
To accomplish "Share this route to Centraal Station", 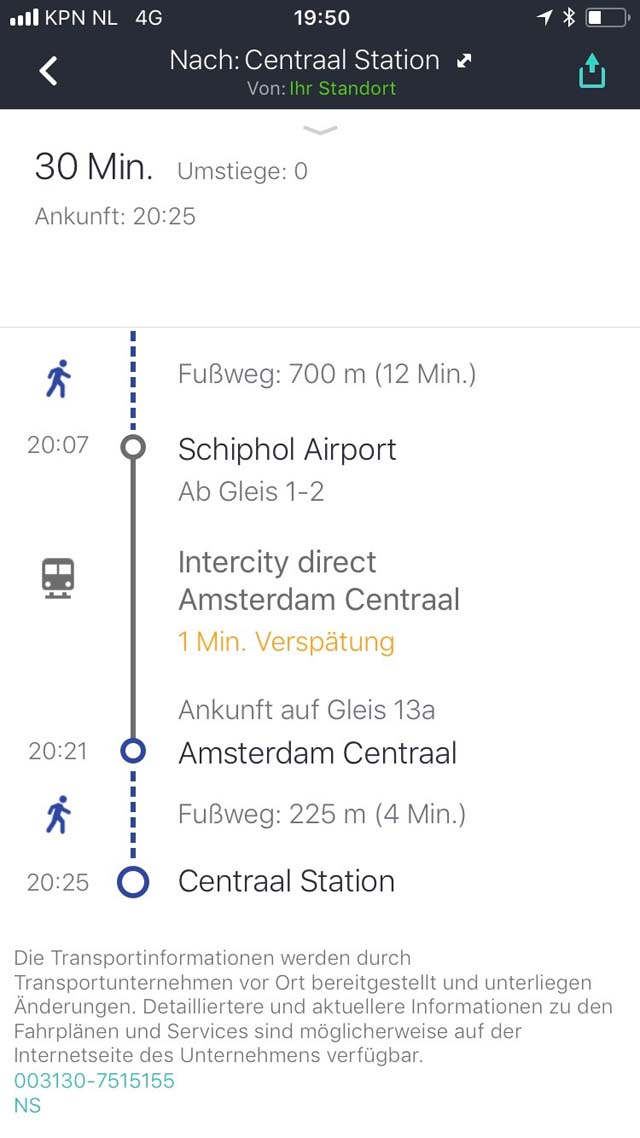I will coord(591,70).
